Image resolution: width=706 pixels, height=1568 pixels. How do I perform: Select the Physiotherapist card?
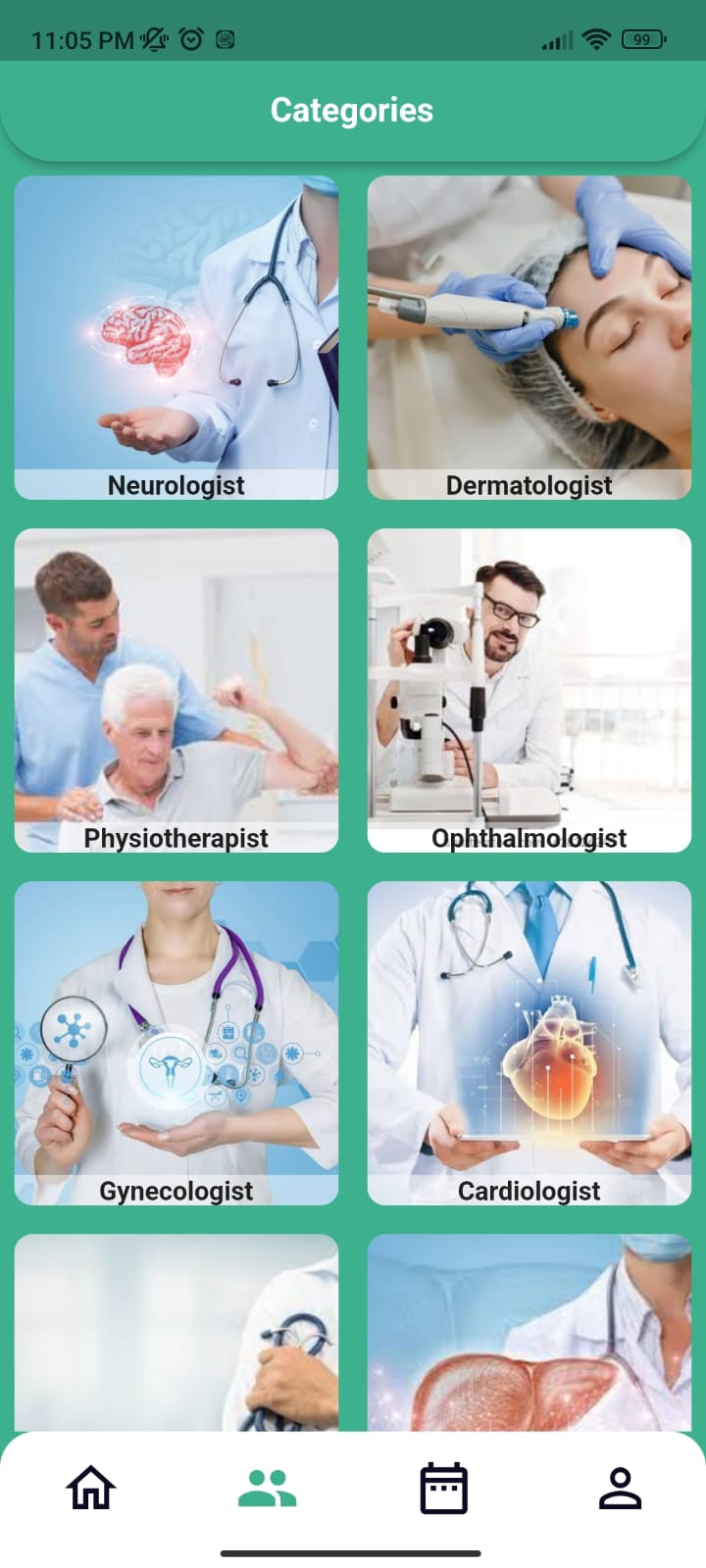pos(176,691)
